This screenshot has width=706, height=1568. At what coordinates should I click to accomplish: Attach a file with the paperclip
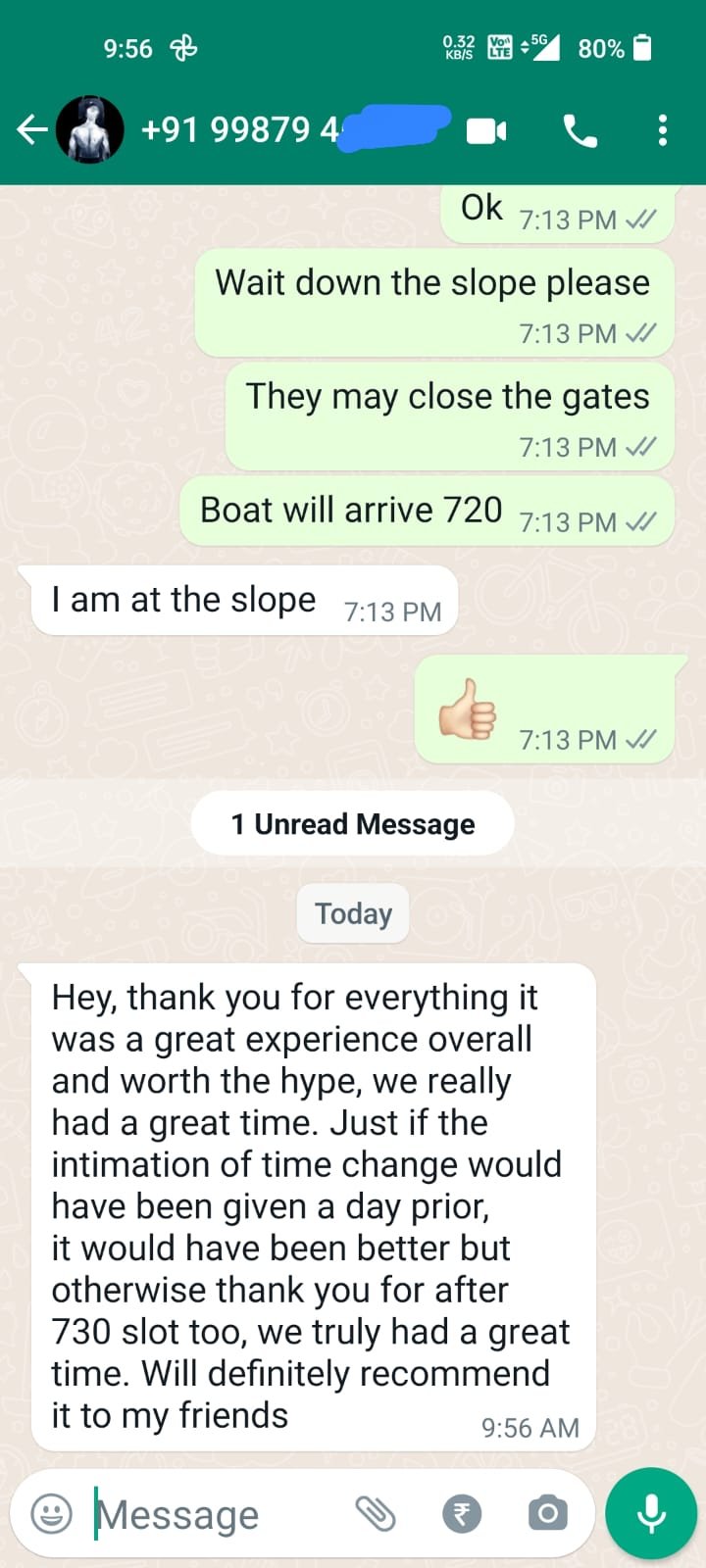click(376, 1514)
